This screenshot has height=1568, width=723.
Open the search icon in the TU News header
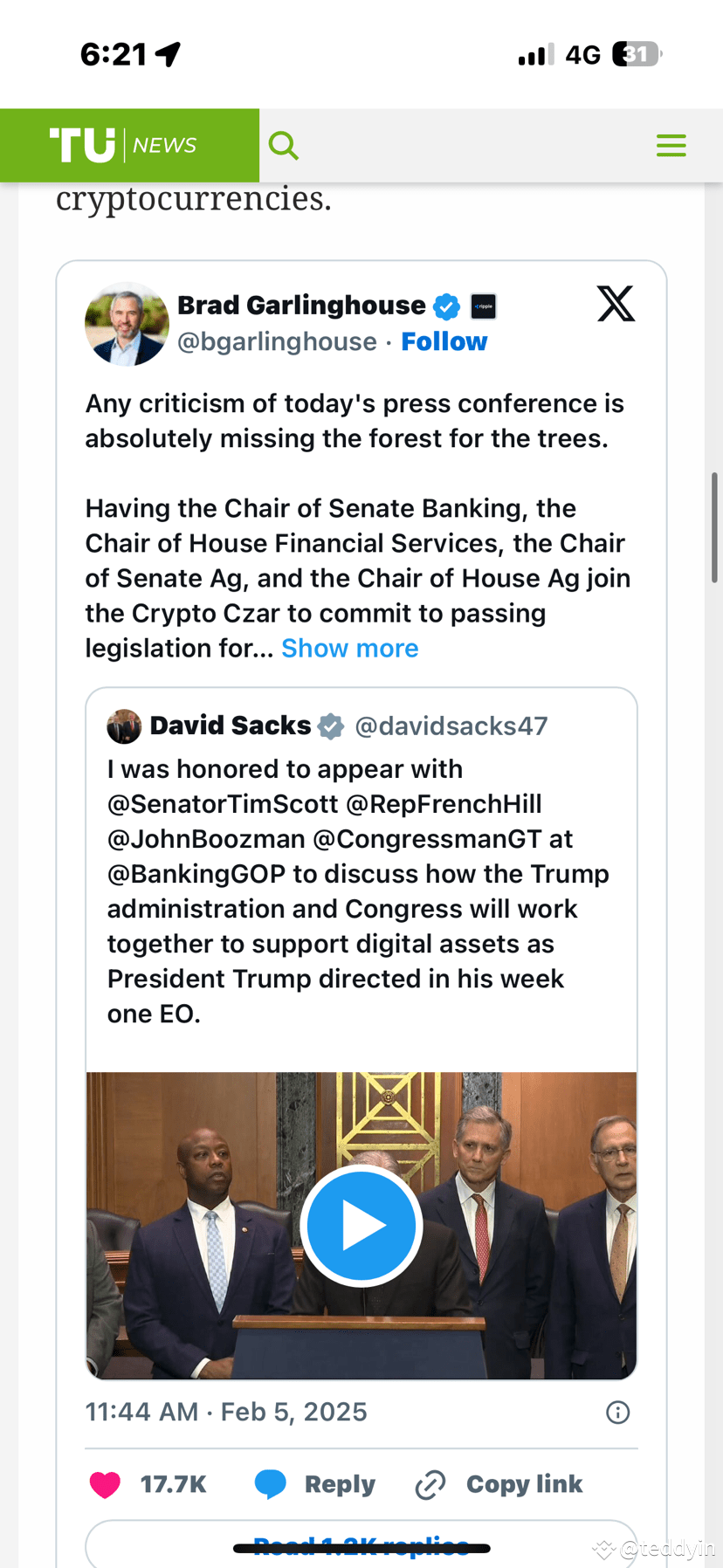coord(283,145)
